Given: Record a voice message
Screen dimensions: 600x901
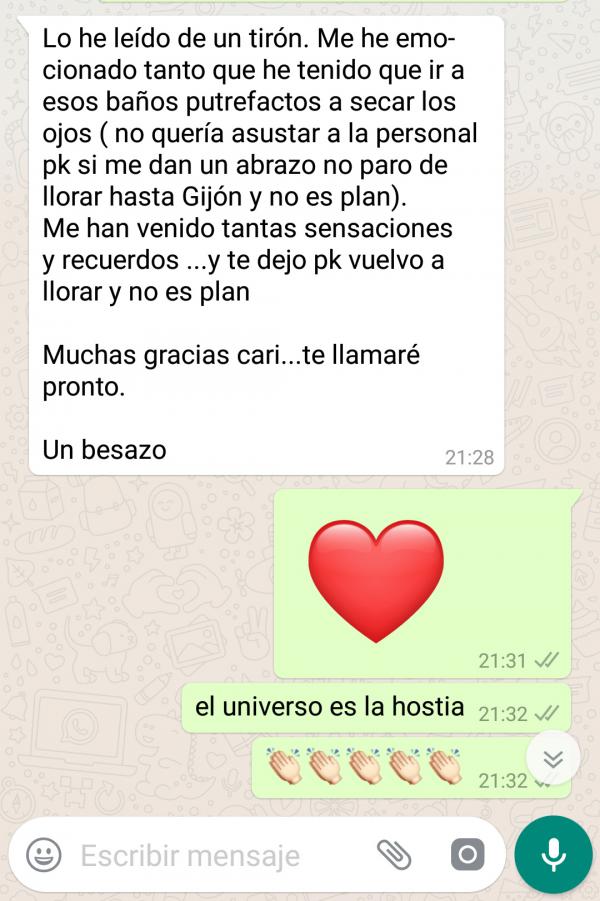Looking at the screenshot, I should pyautogui.click(x=553, y=854).
